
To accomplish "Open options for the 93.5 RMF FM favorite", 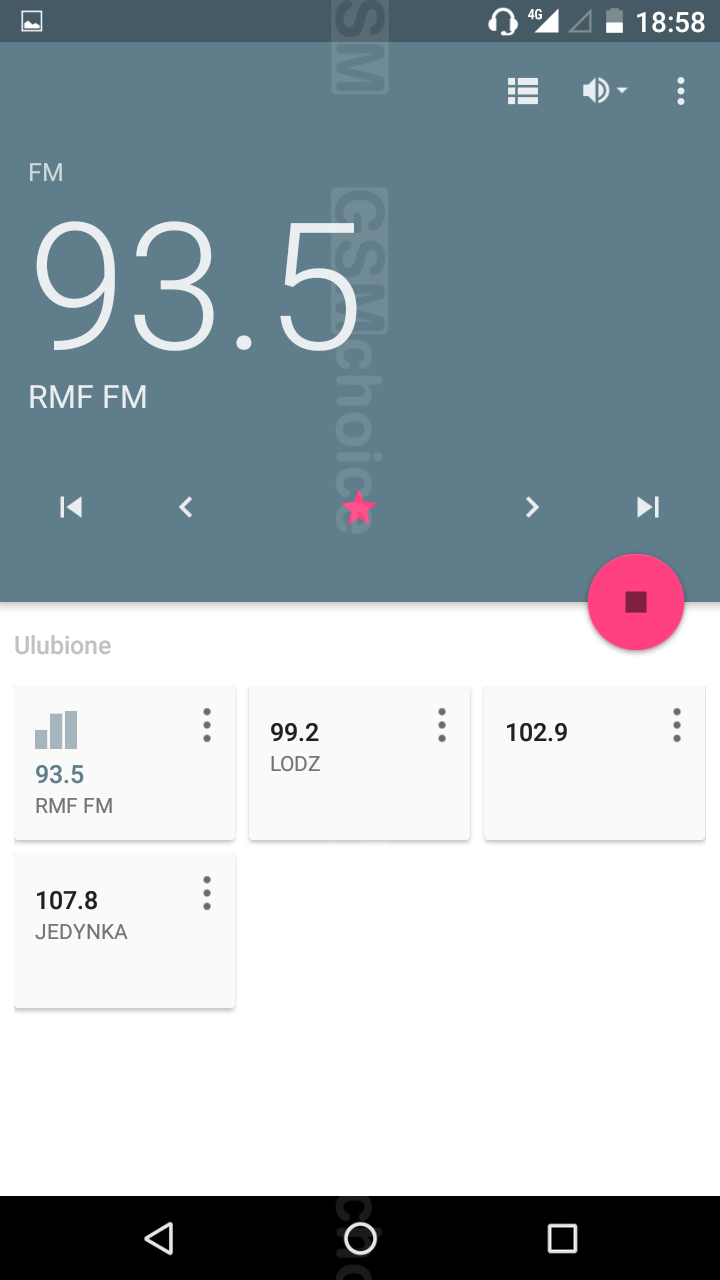I will 207,725.
